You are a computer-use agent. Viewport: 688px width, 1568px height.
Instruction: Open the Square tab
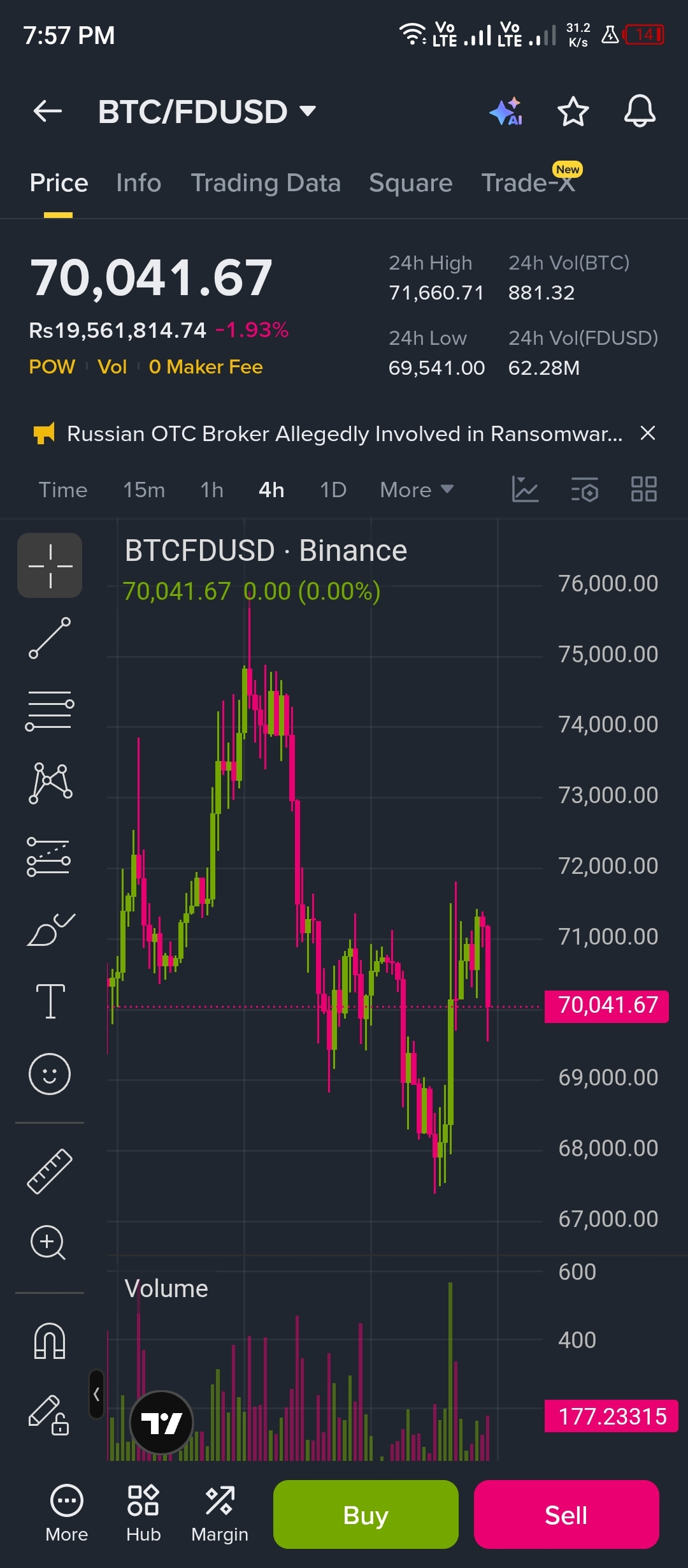coord(410,183)
